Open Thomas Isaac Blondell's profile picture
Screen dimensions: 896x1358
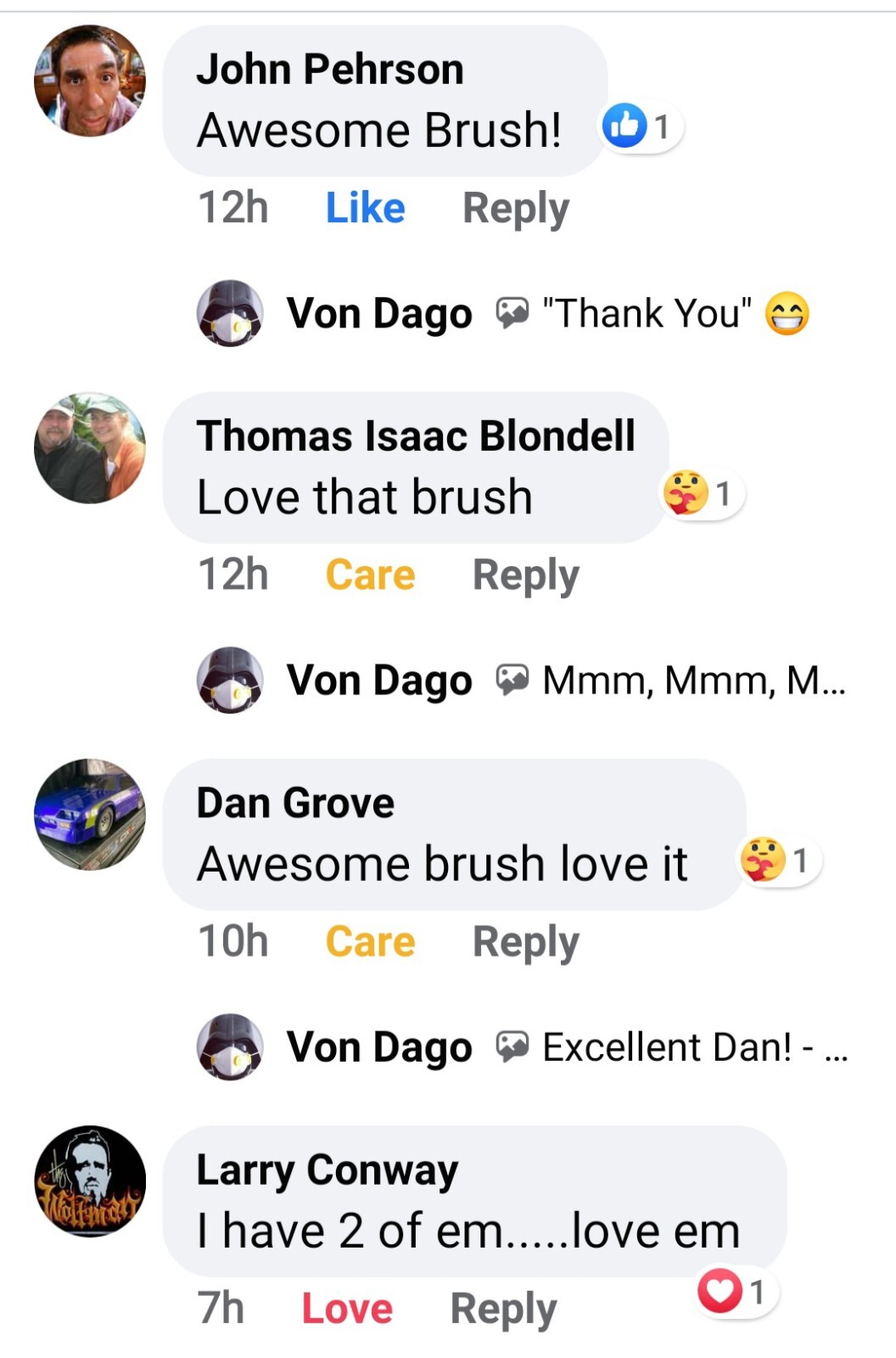[x=89, y=448]
